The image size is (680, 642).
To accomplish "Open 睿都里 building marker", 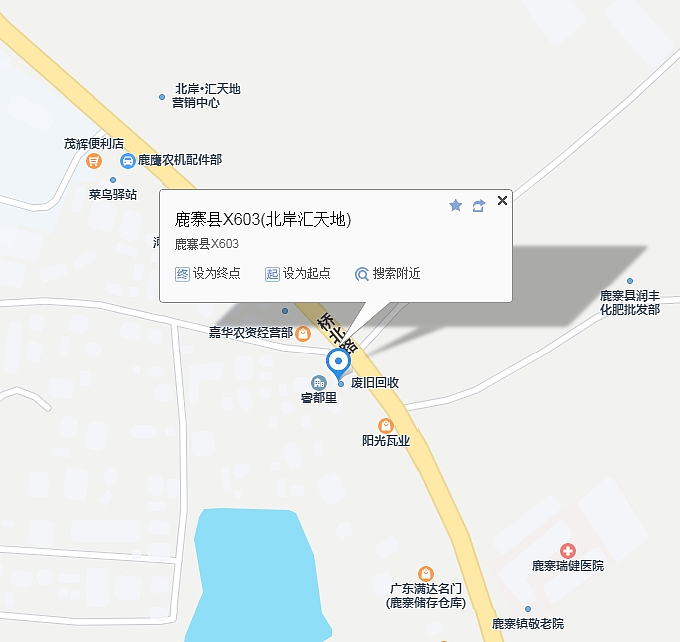I will pyautogui.click(x=319, y=383).
